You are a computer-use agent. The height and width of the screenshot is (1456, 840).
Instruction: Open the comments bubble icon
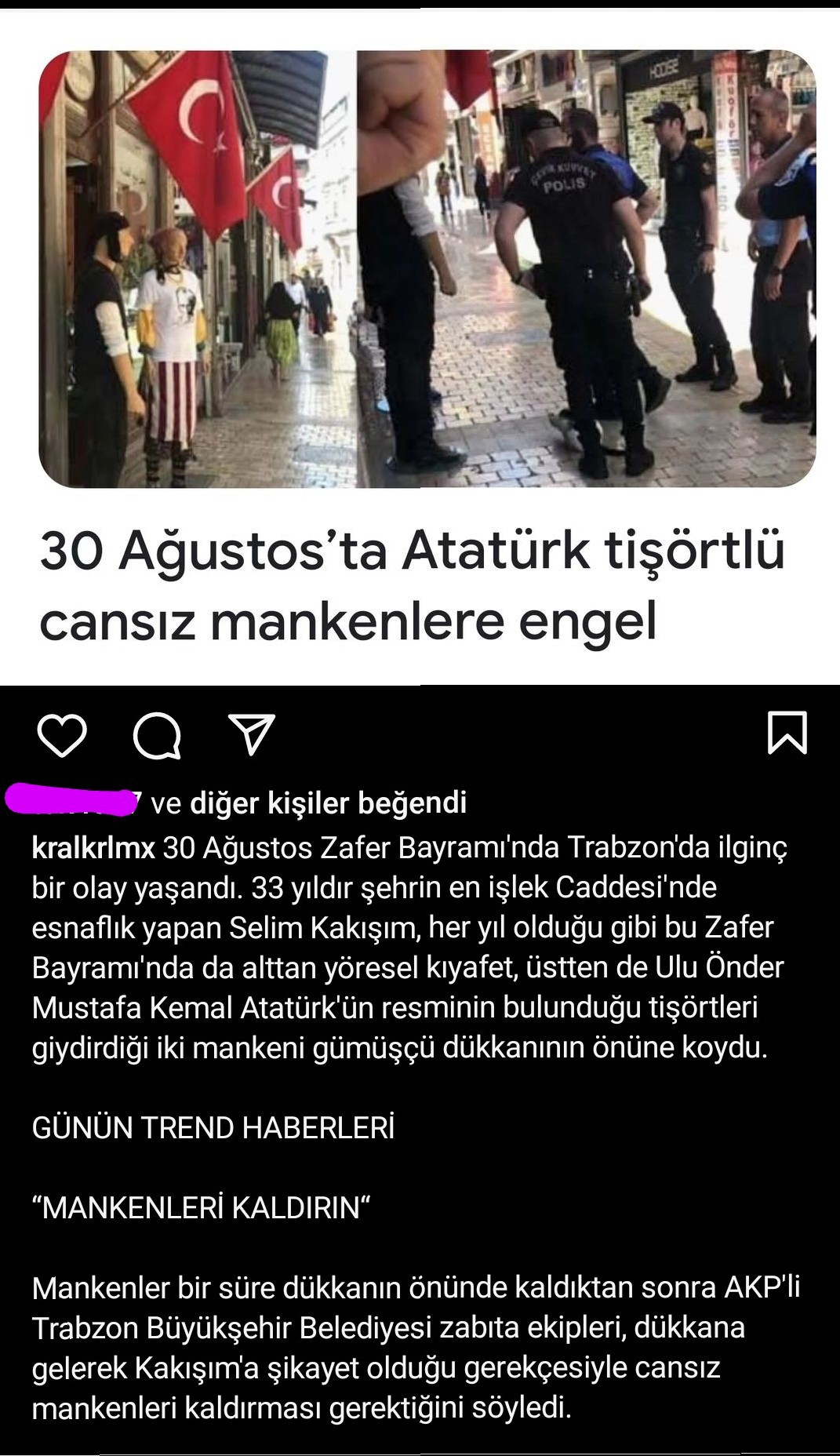click(158, 736)
